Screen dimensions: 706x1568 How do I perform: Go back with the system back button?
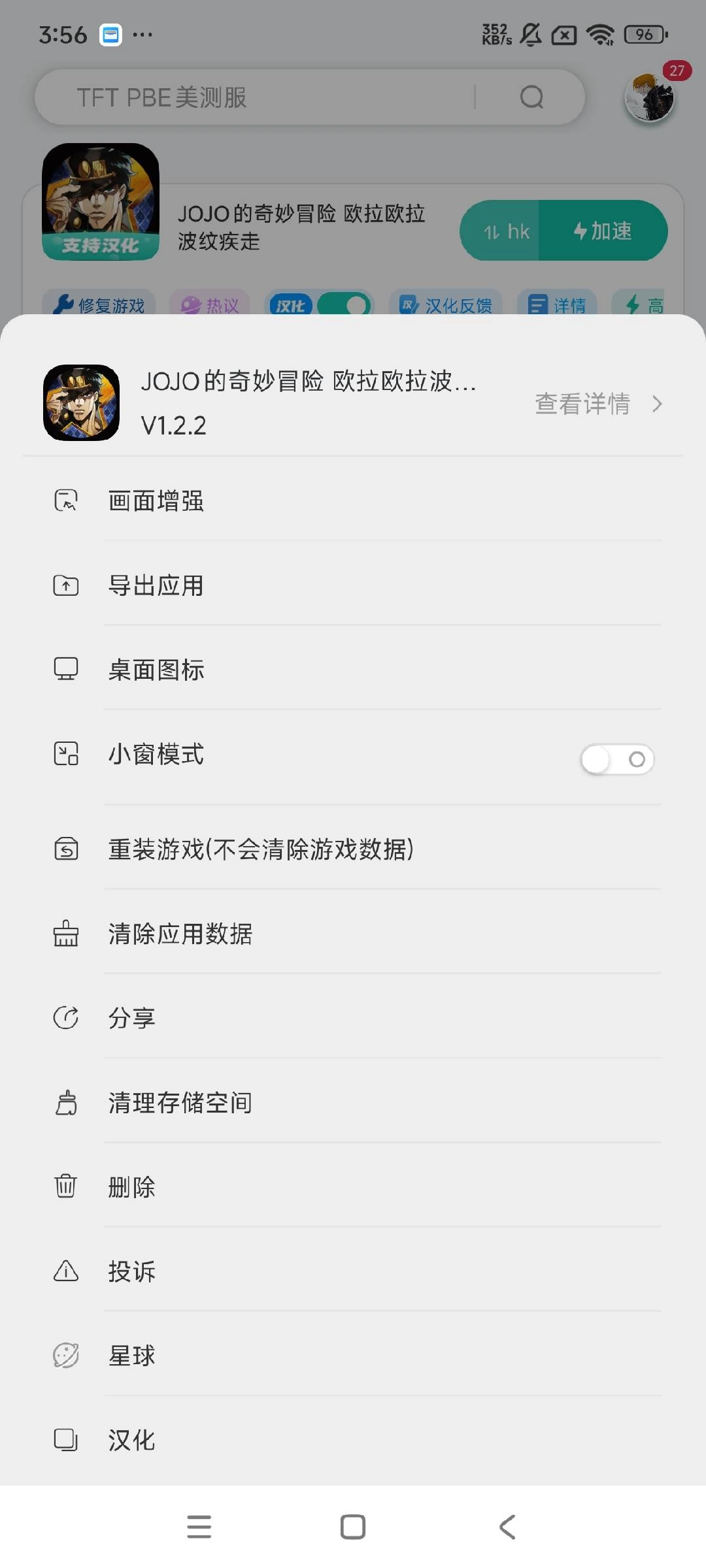coord(507,1527)
